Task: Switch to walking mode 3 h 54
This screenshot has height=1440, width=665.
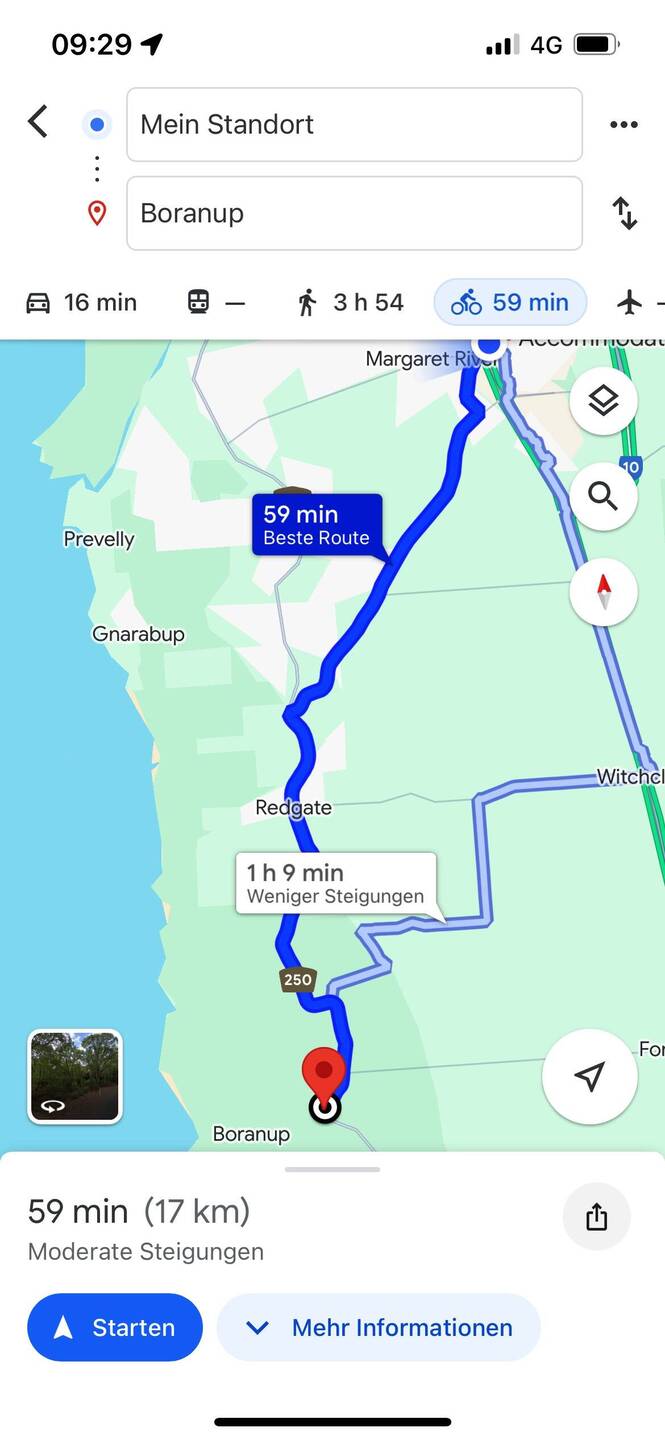Action: (x=350, y=302)
